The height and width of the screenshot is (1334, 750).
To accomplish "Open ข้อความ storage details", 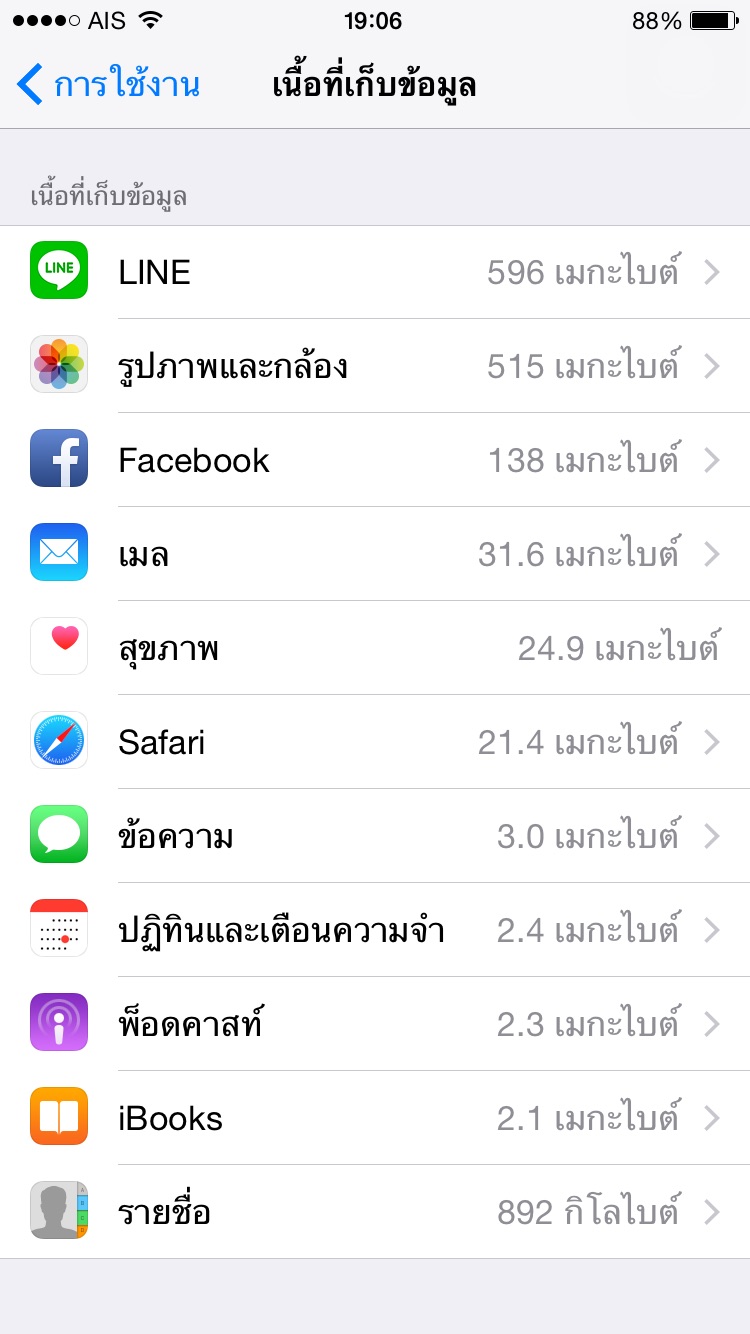I will point(375,836).
